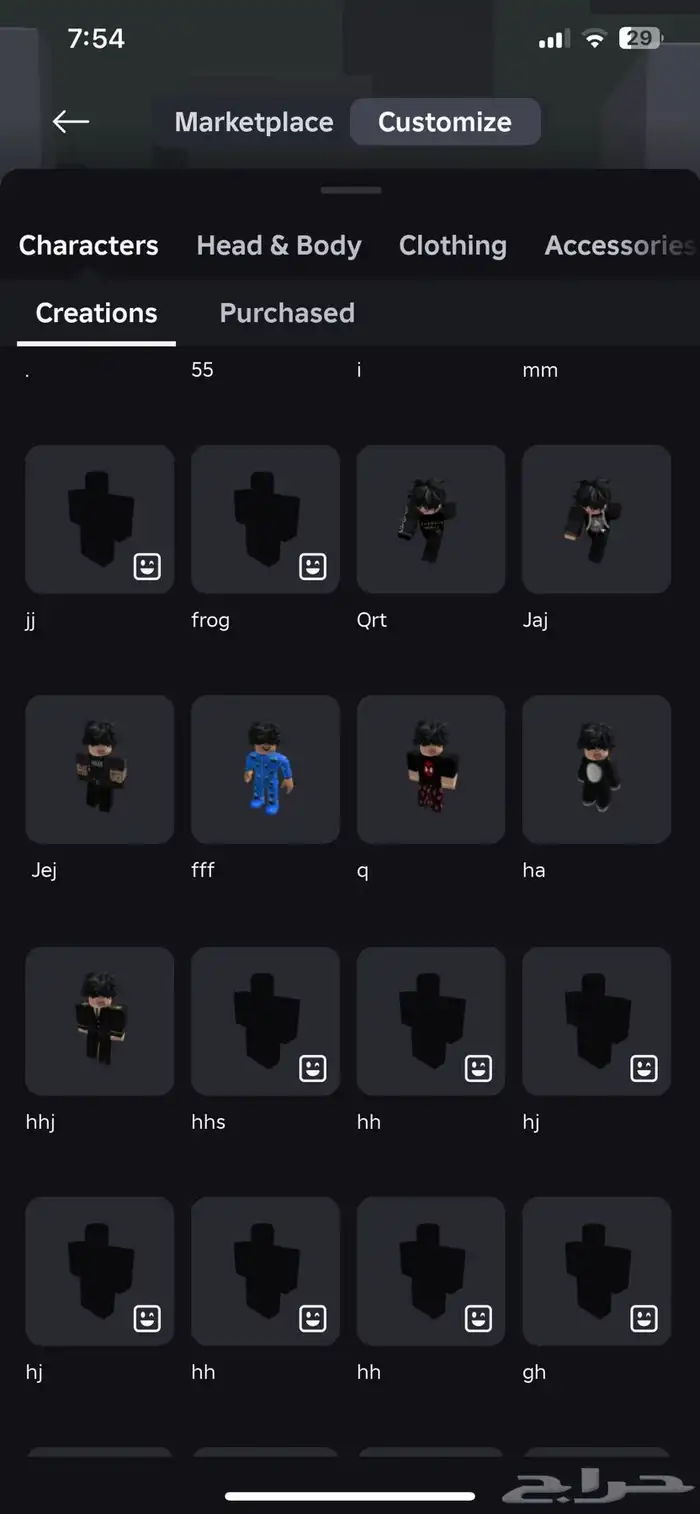
Task: Select the Jaj character
Action: pos(596,519)
